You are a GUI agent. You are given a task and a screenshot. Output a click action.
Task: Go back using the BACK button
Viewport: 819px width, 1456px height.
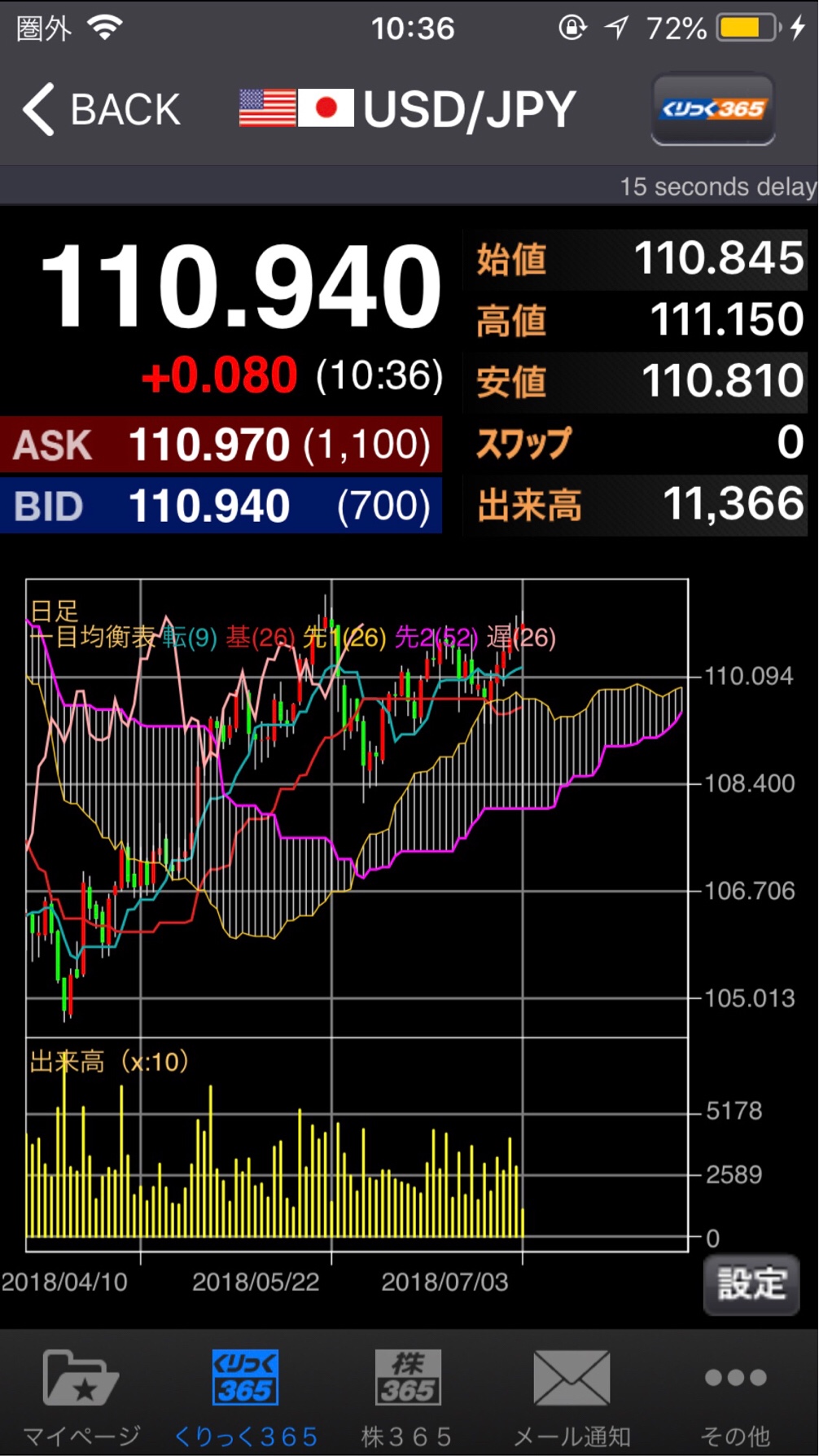point(102,109)
